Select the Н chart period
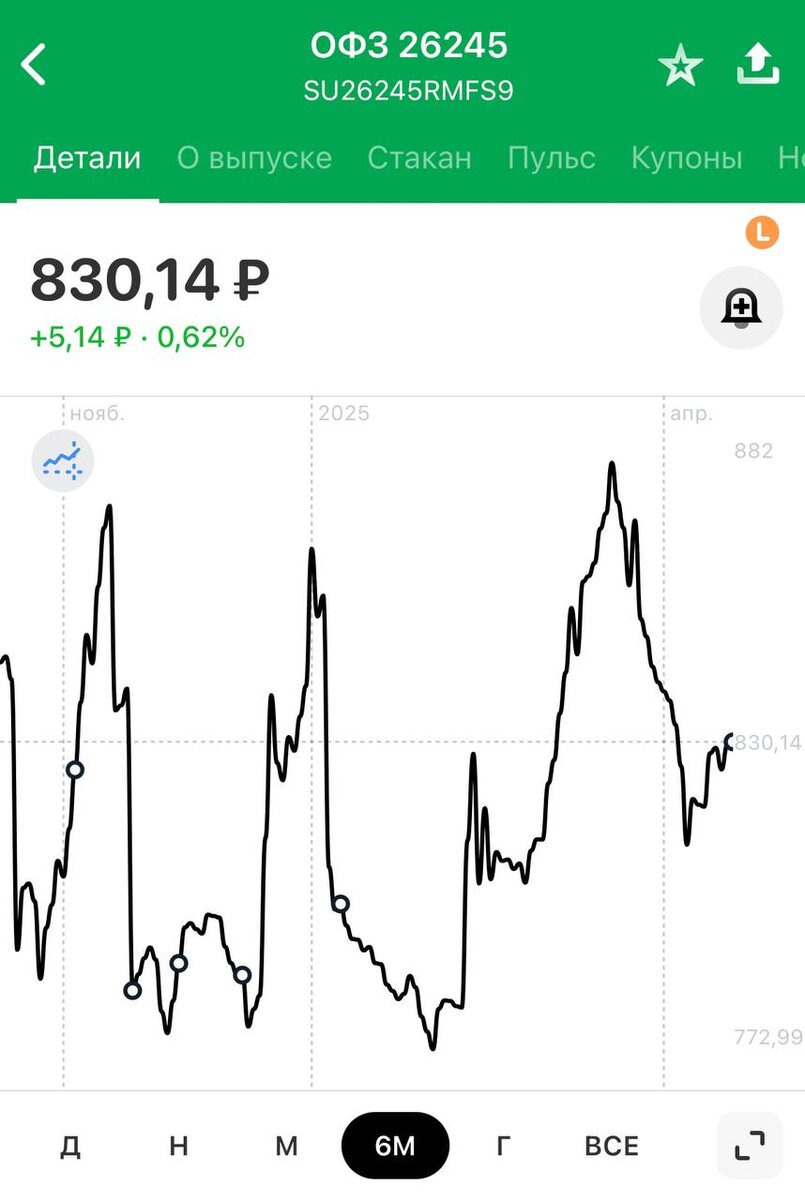805x1200 pixels. click(x=178, y=1146)
